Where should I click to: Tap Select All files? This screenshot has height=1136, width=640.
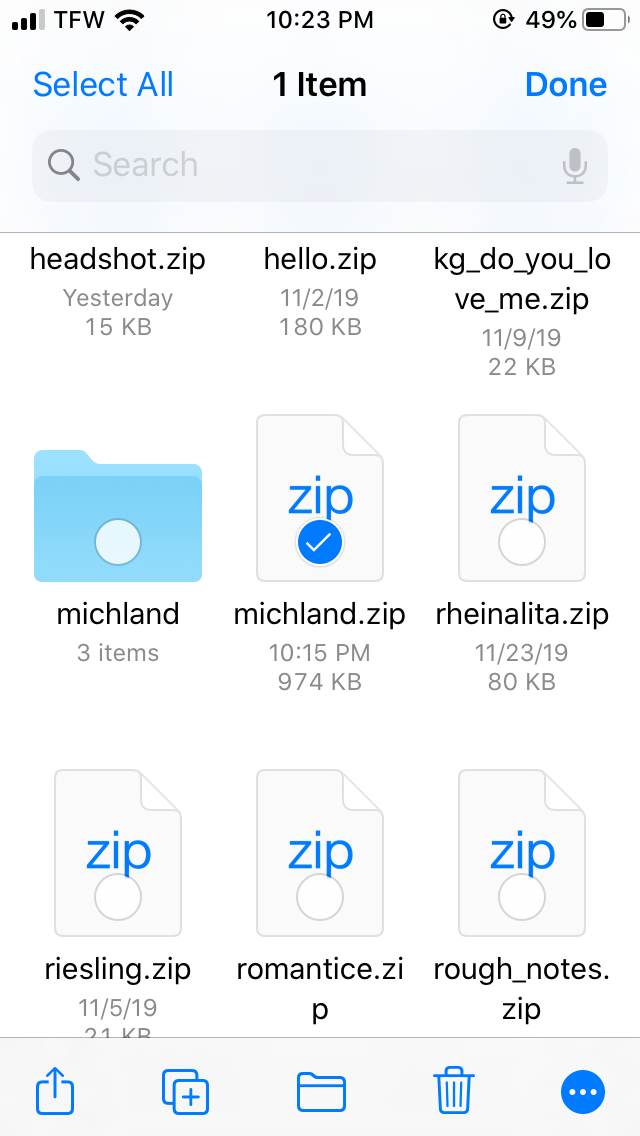[x=103, y=85]
